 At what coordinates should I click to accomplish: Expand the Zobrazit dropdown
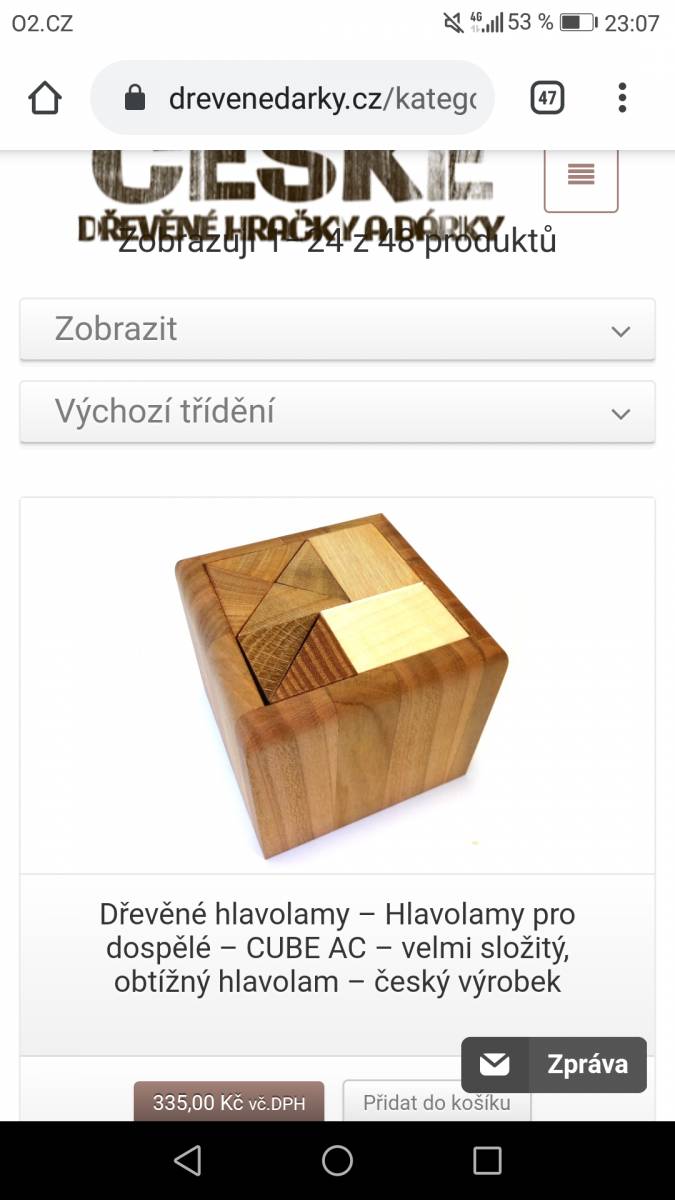pos(337,329)
